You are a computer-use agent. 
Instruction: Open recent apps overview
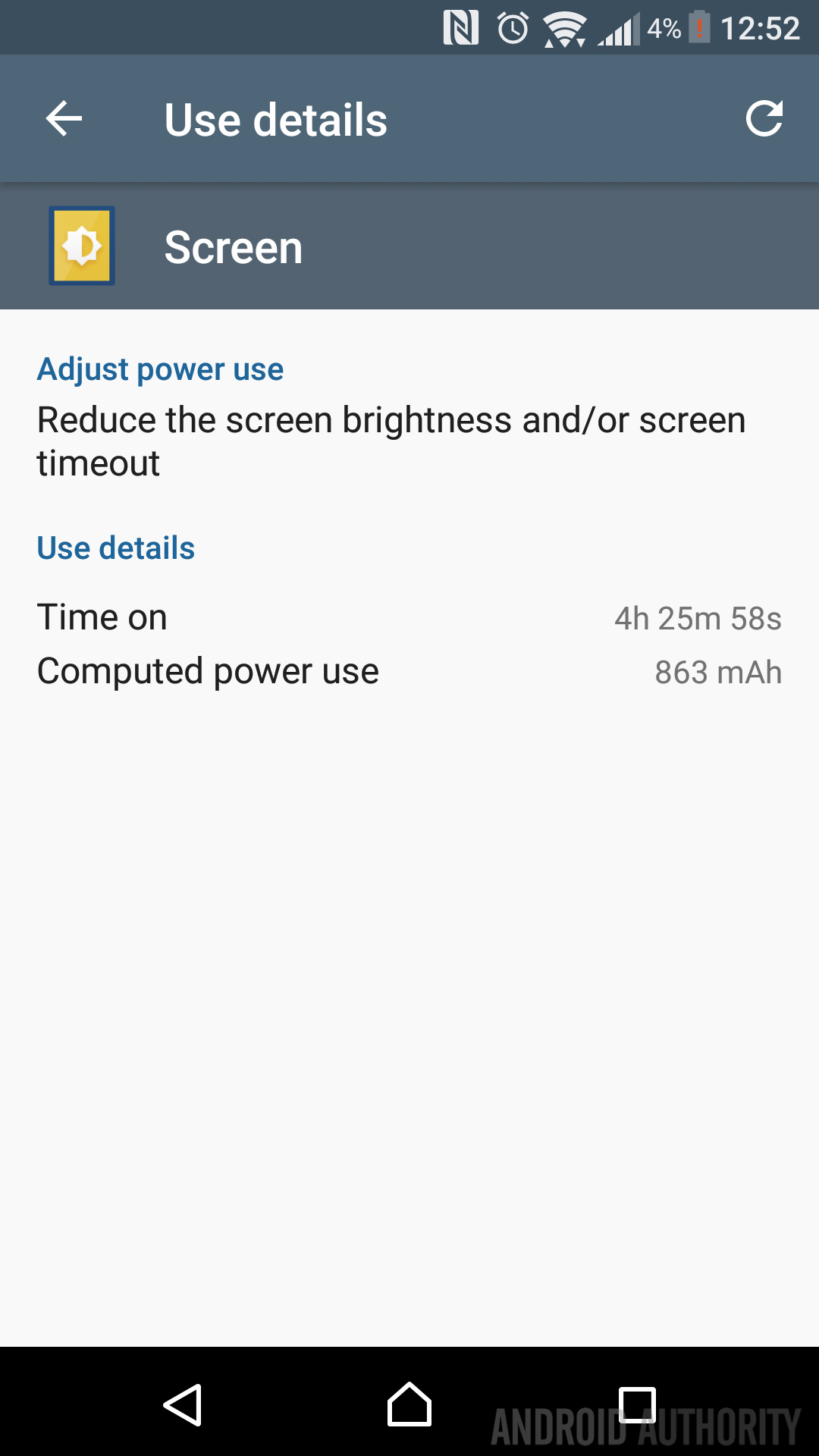click(x=637, y=1405)
